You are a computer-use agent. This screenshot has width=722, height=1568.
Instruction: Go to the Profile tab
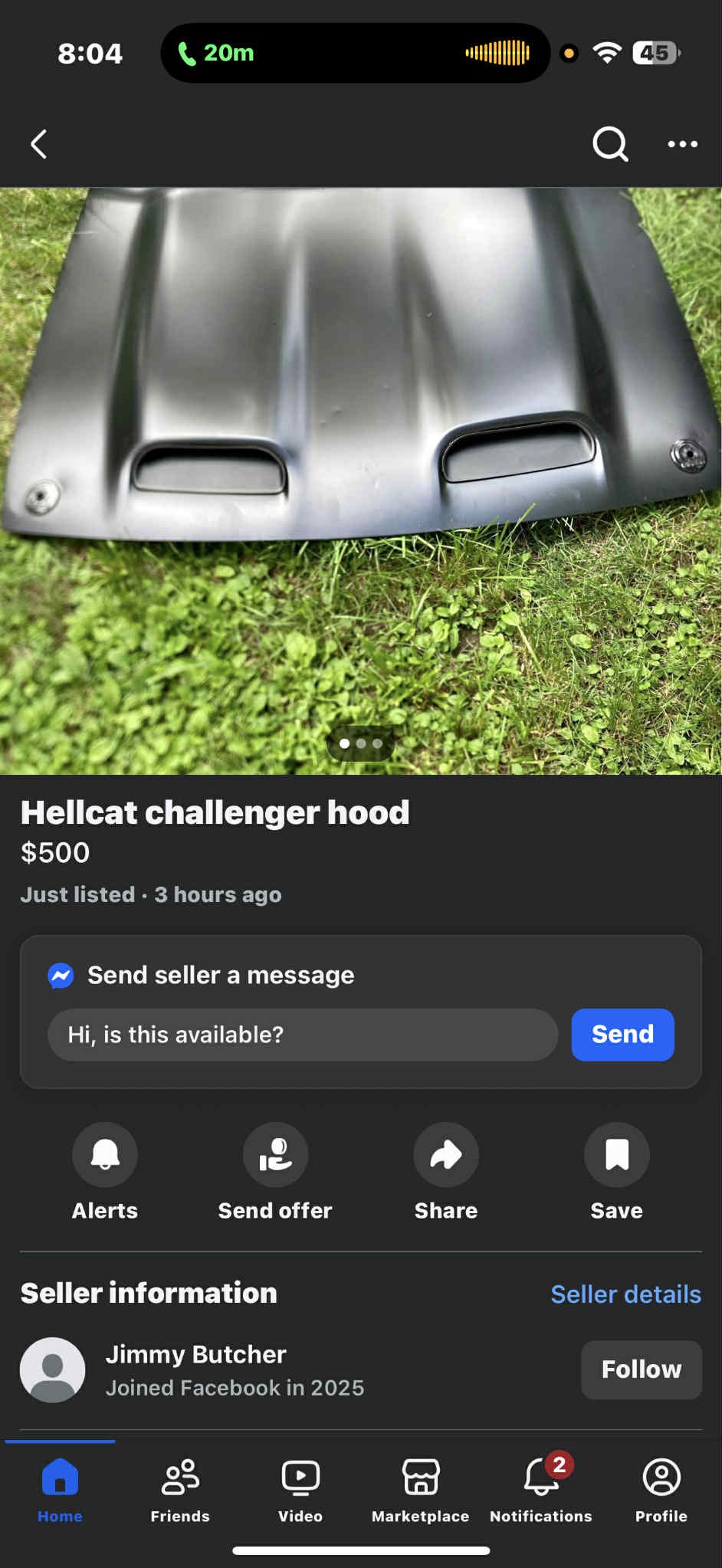pos(661,1488)
